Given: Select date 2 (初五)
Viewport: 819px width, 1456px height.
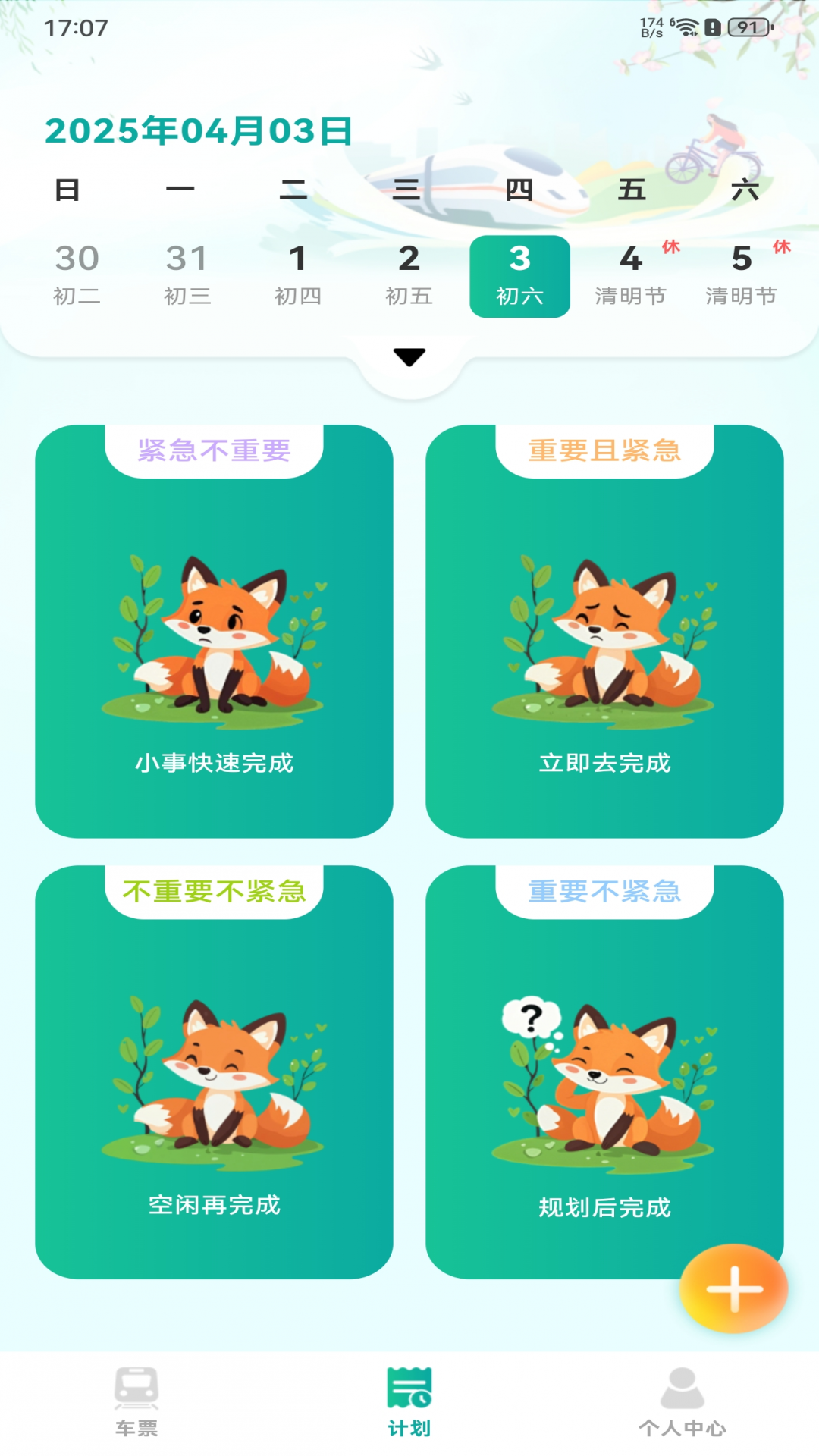Looking at the screenshot, I should 409,275.
